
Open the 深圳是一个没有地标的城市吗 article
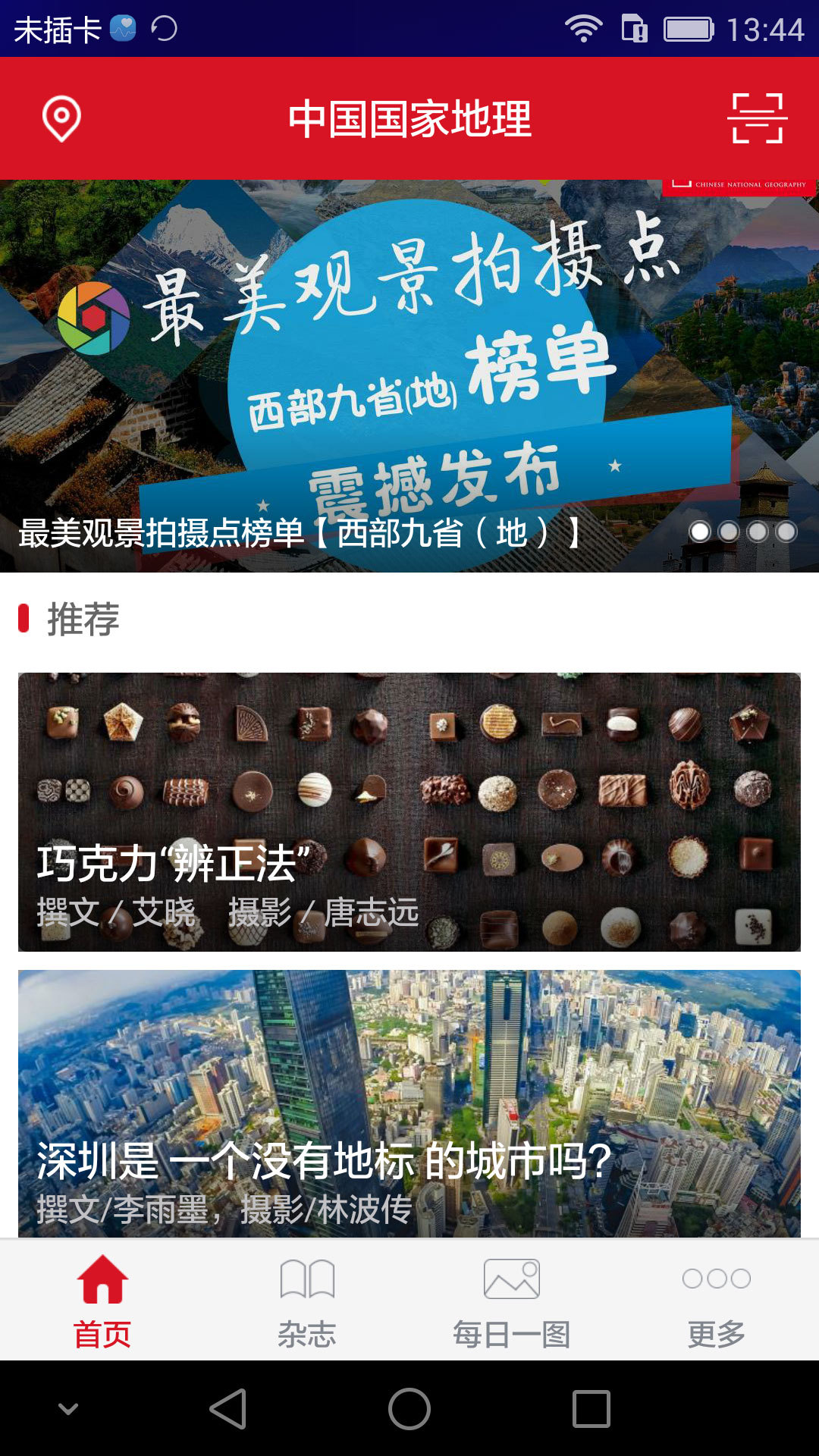[x=409, y=1103]
